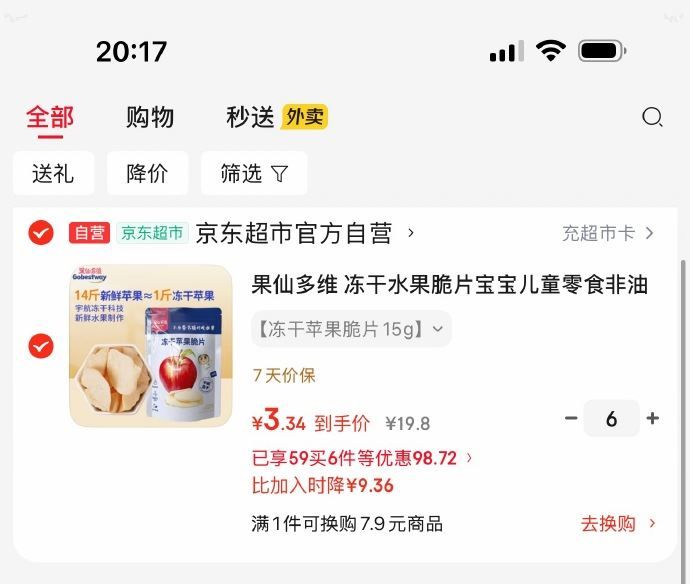Tap 去换购 to redeem add-on item

[618, 524]
